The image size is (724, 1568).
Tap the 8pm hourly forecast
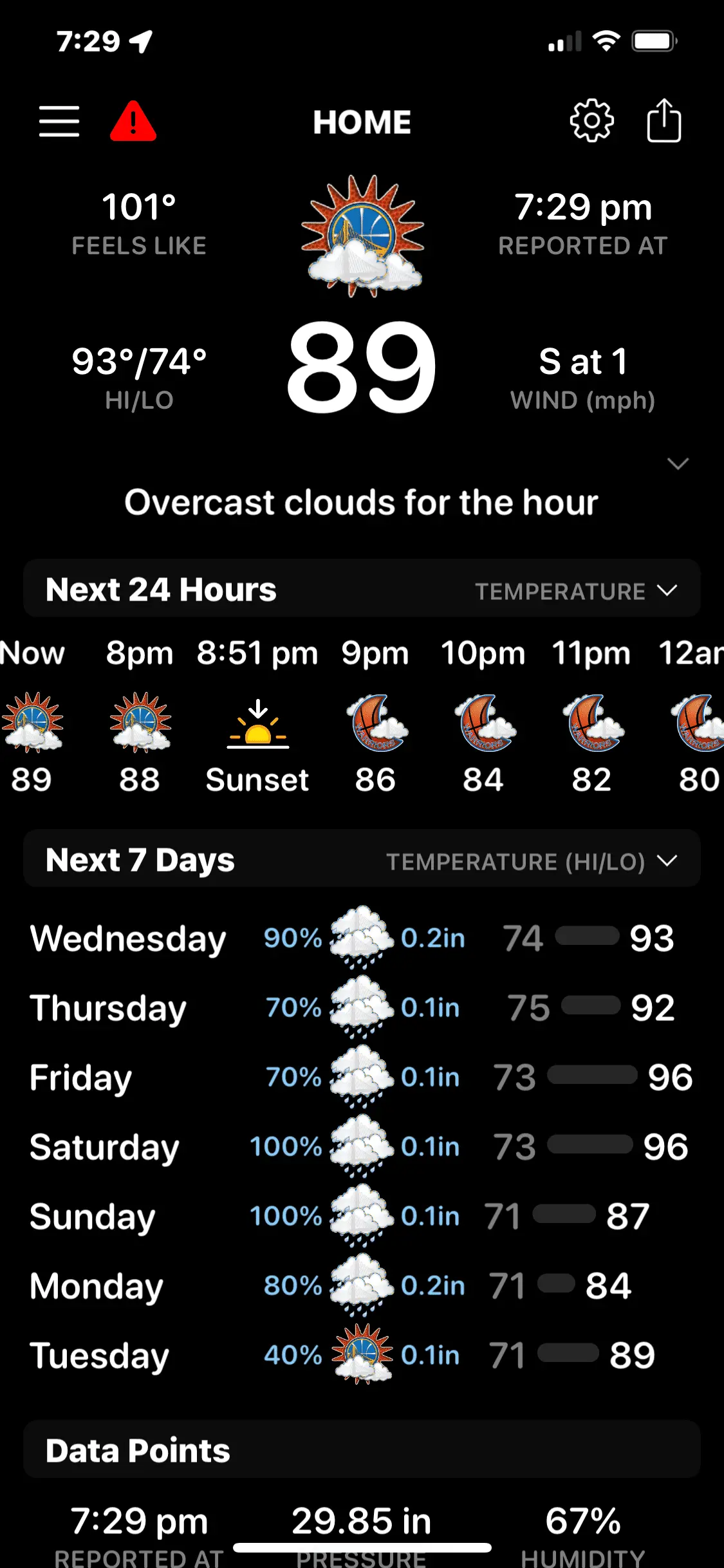[x=140, y=722]
